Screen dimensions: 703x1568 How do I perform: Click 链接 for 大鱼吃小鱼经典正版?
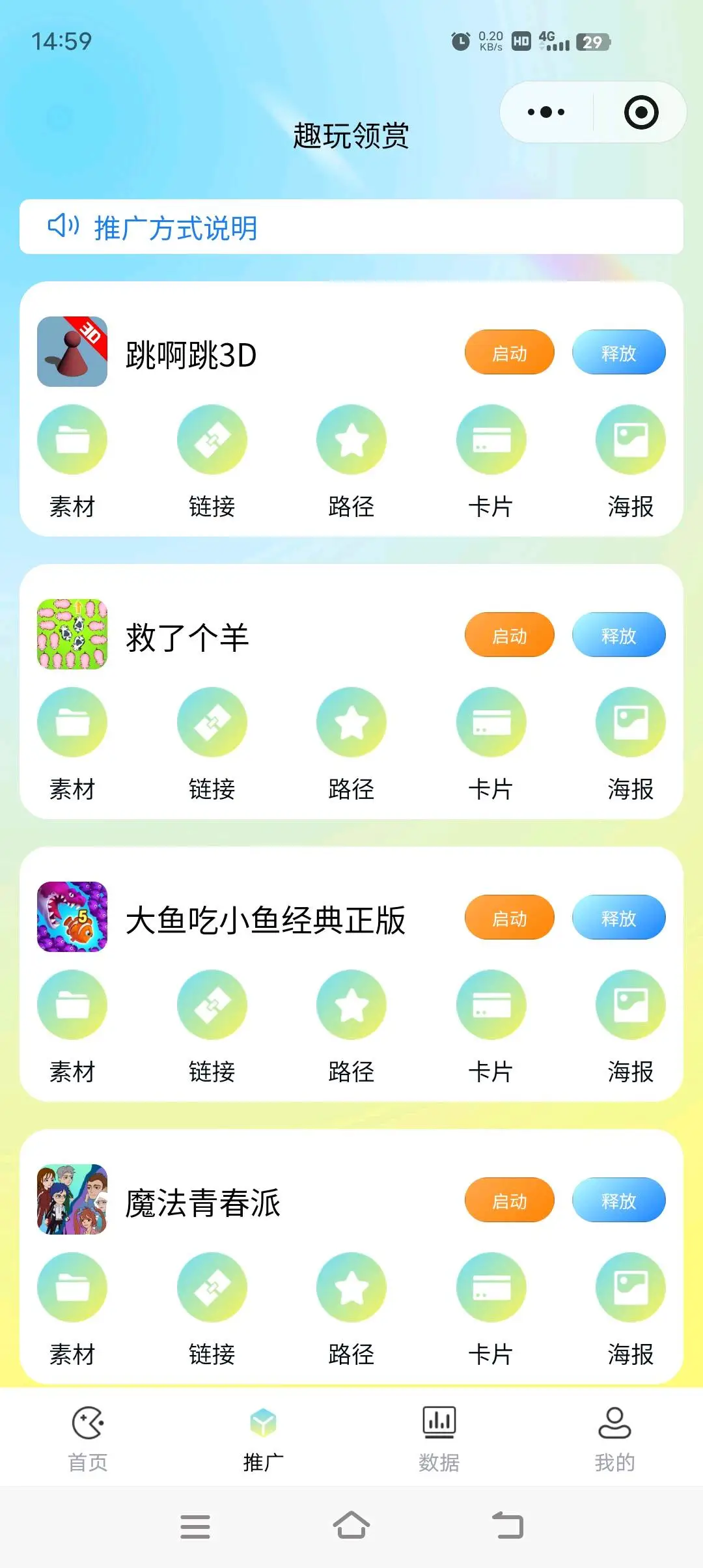[212, 1005]
